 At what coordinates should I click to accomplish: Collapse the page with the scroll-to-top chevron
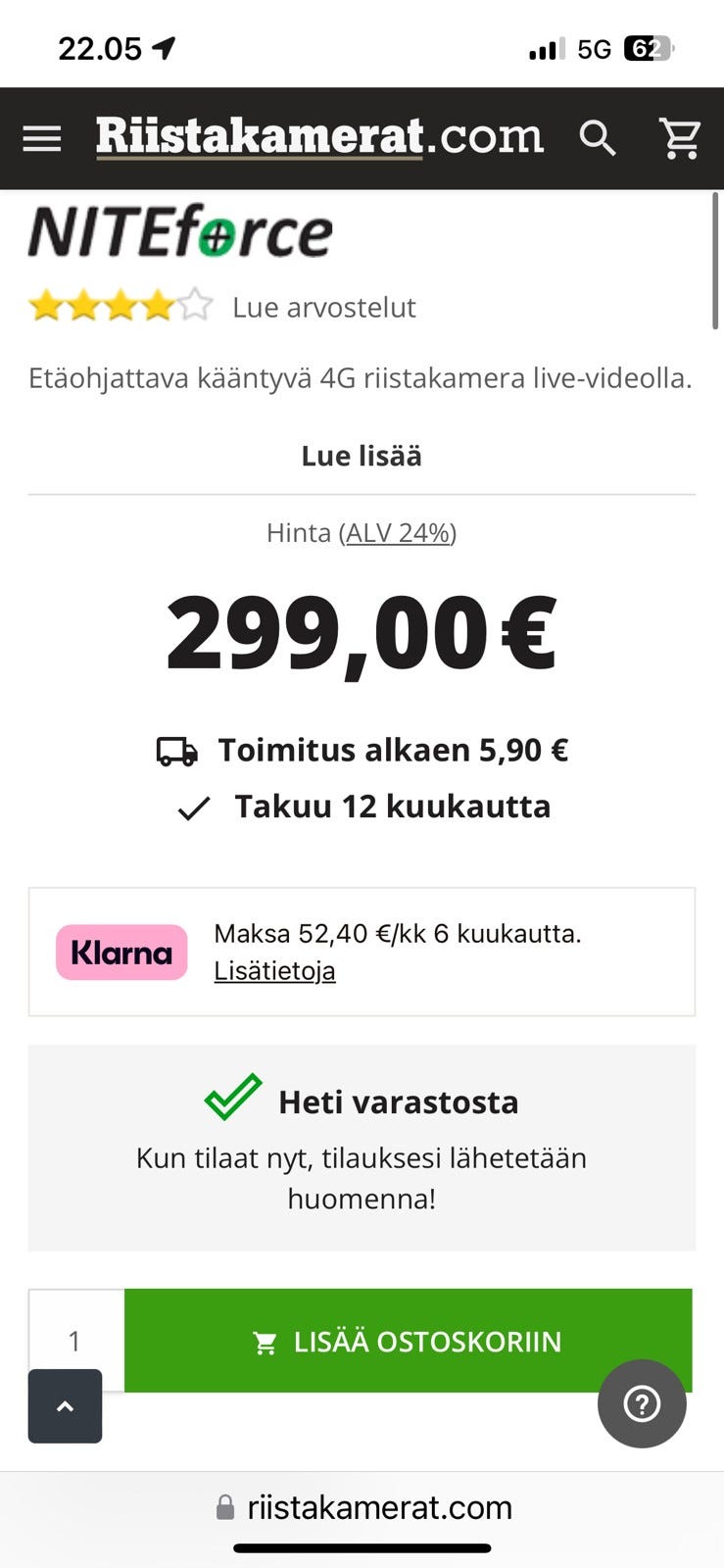[x=65, y=1407]
